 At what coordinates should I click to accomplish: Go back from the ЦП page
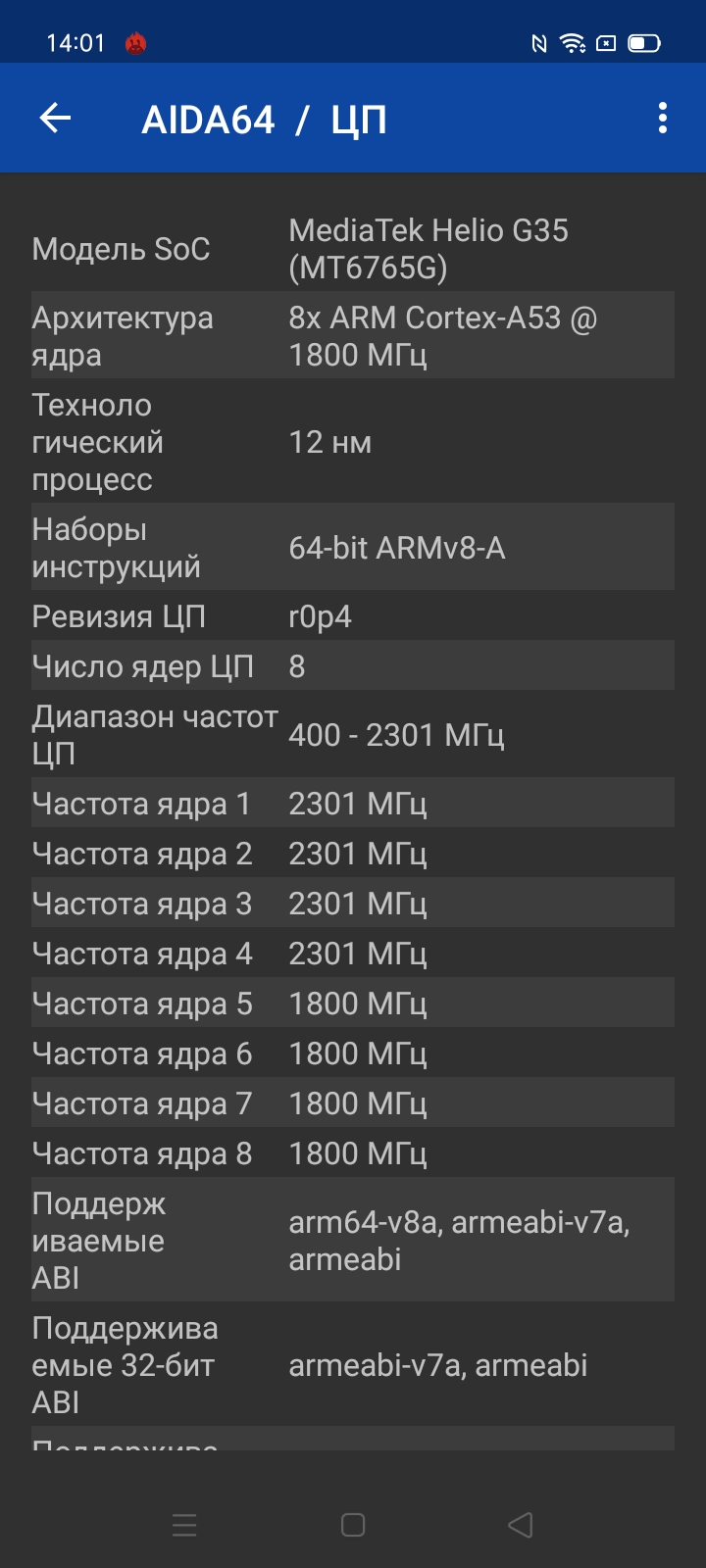click(x=55, y=119)
